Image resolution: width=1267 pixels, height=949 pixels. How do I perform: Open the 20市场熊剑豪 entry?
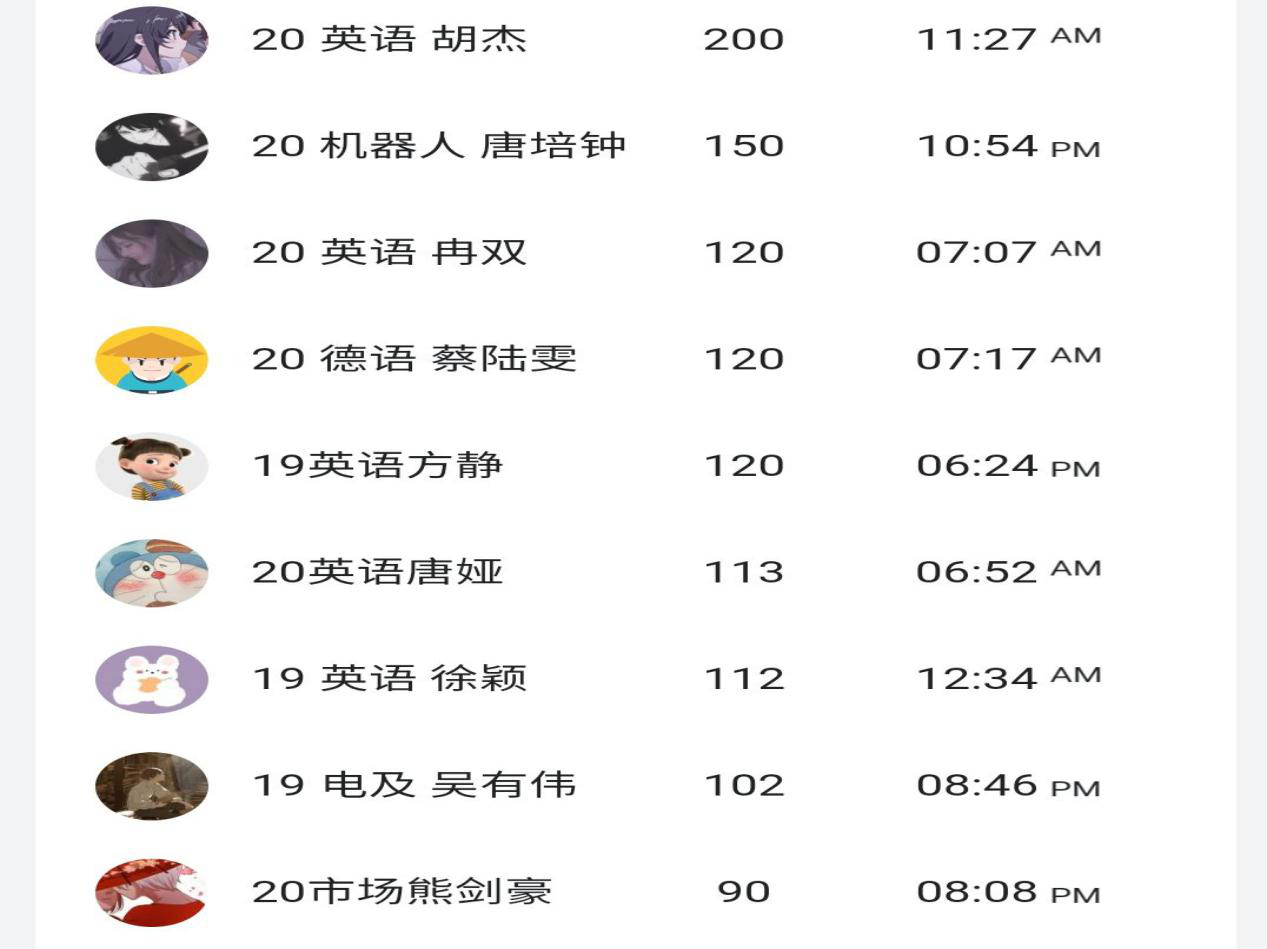coord(401,891)
